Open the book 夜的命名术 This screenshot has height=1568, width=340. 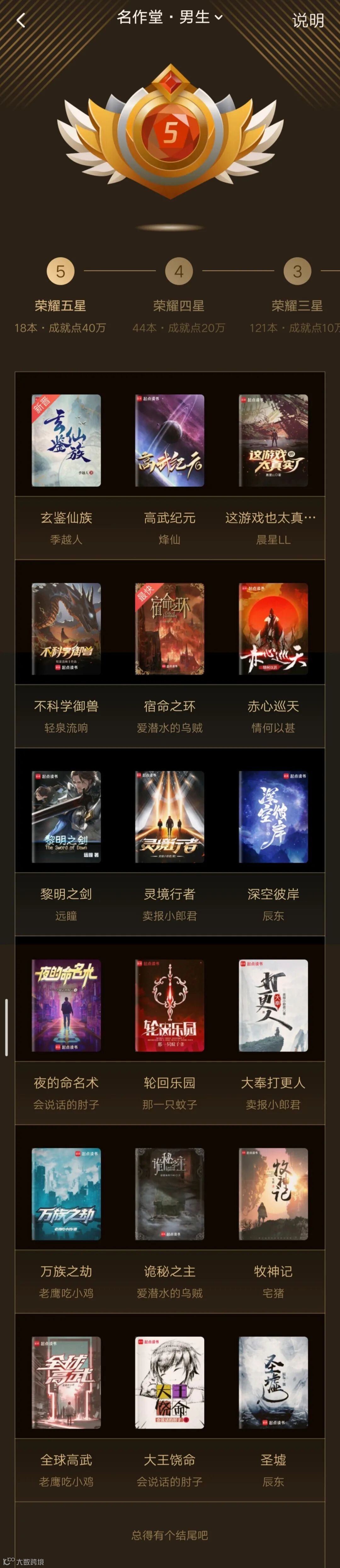[x=66, y=1006]
